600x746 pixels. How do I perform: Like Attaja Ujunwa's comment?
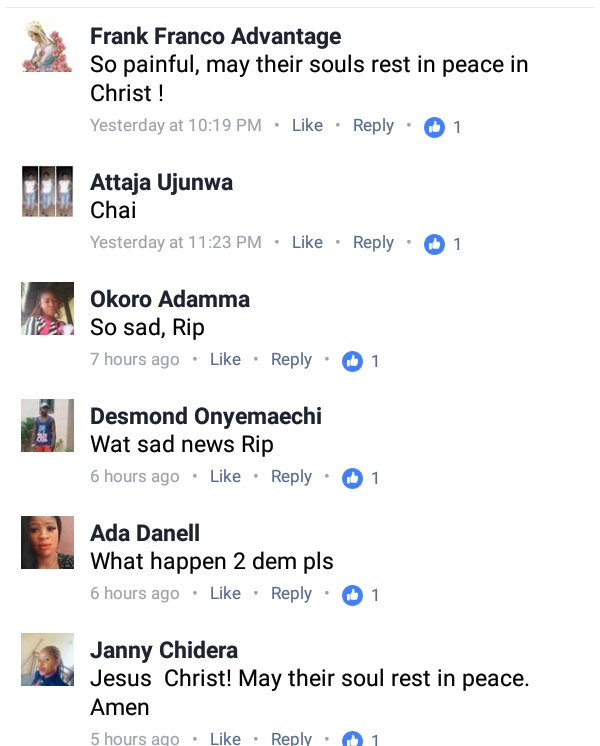(x=307, y=243)
